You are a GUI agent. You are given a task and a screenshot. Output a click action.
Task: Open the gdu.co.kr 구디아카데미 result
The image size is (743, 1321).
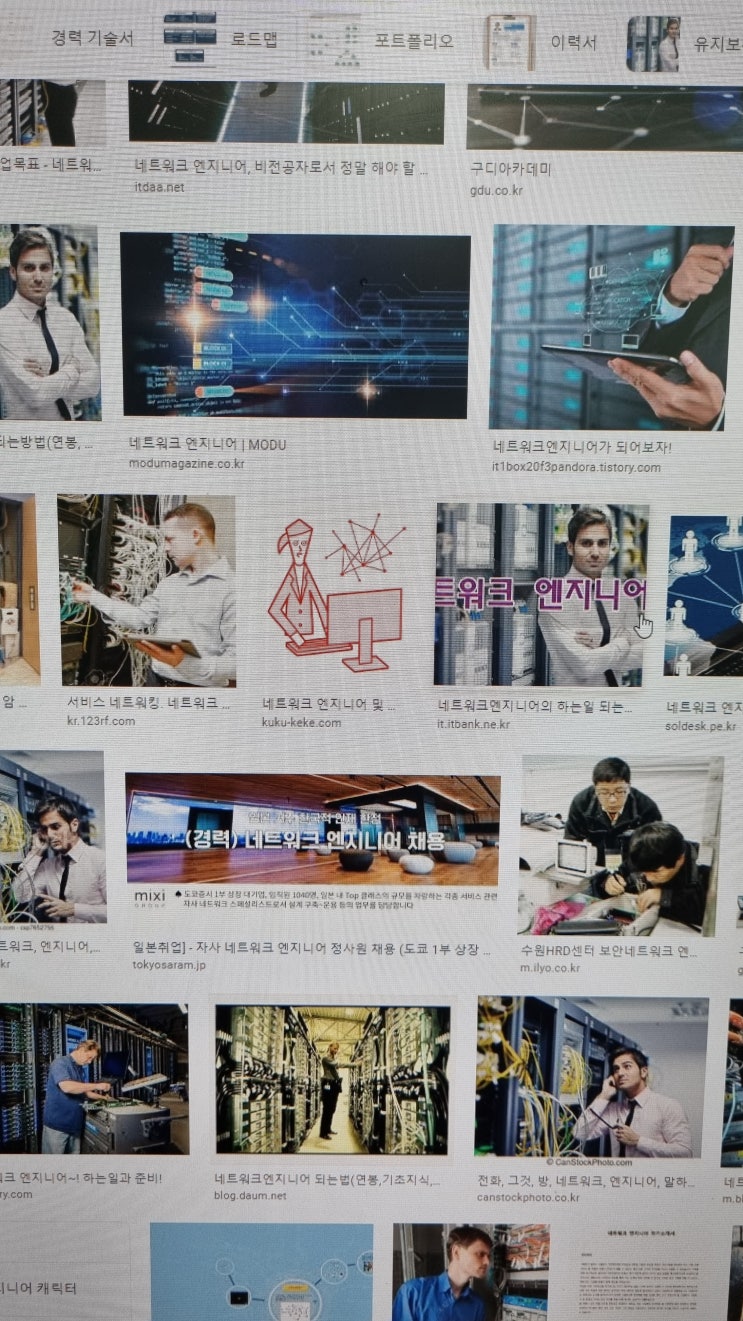click(604, 117)
